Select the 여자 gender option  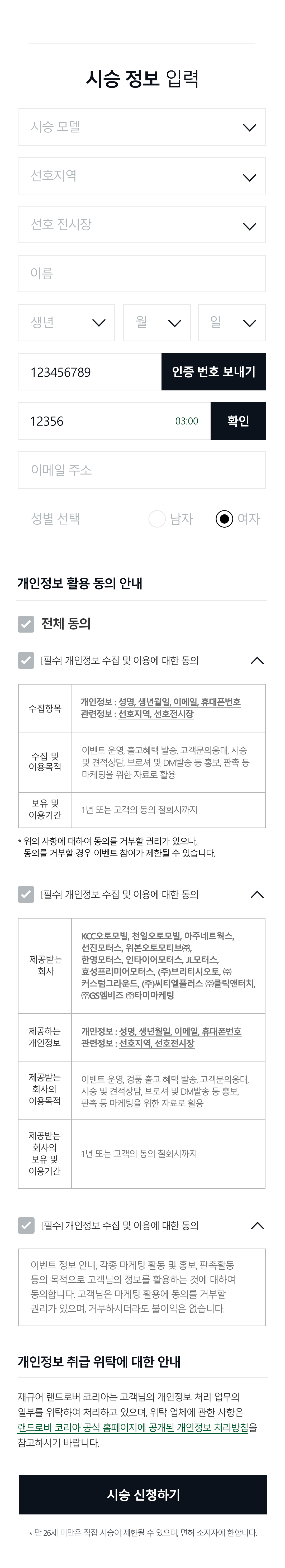[225, 519]
